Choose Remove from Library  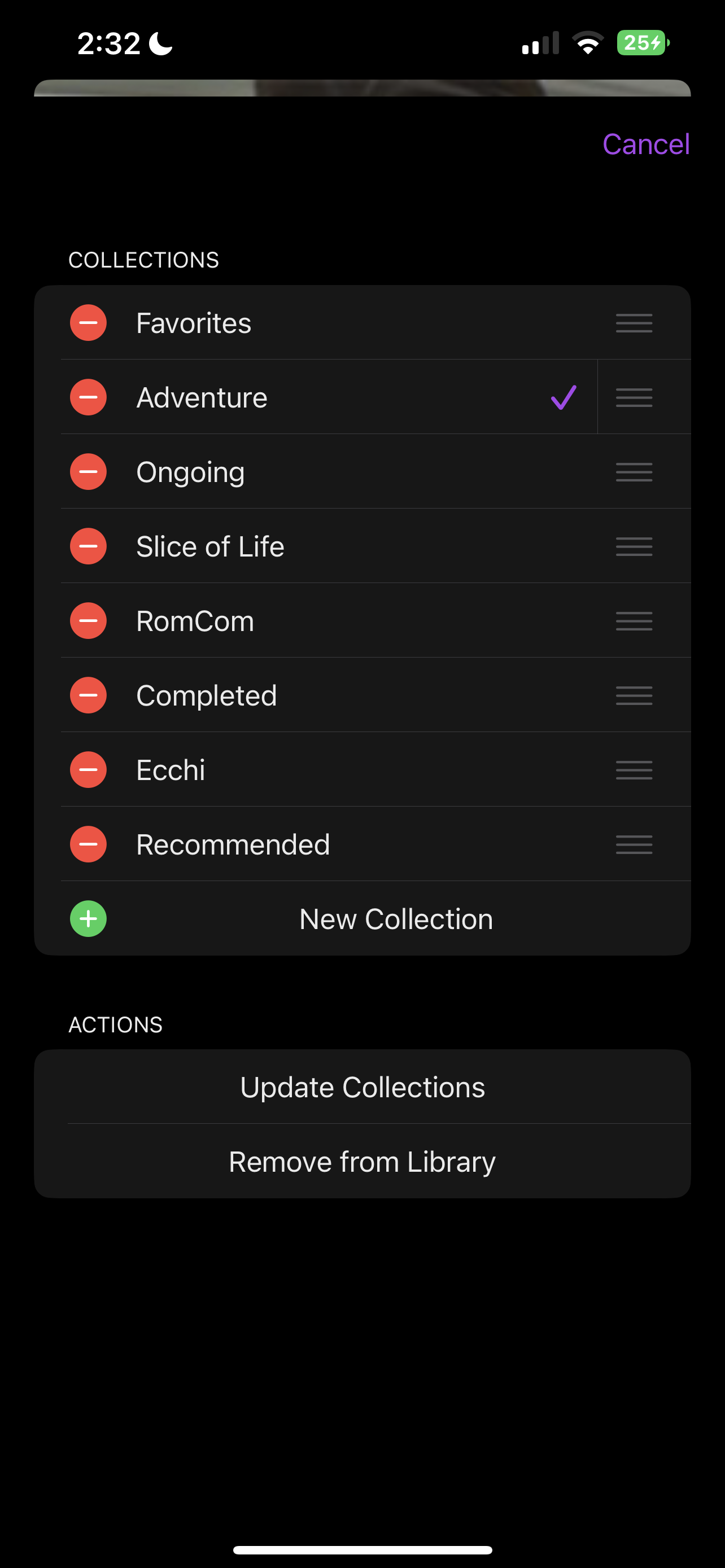pos(362,1162)
